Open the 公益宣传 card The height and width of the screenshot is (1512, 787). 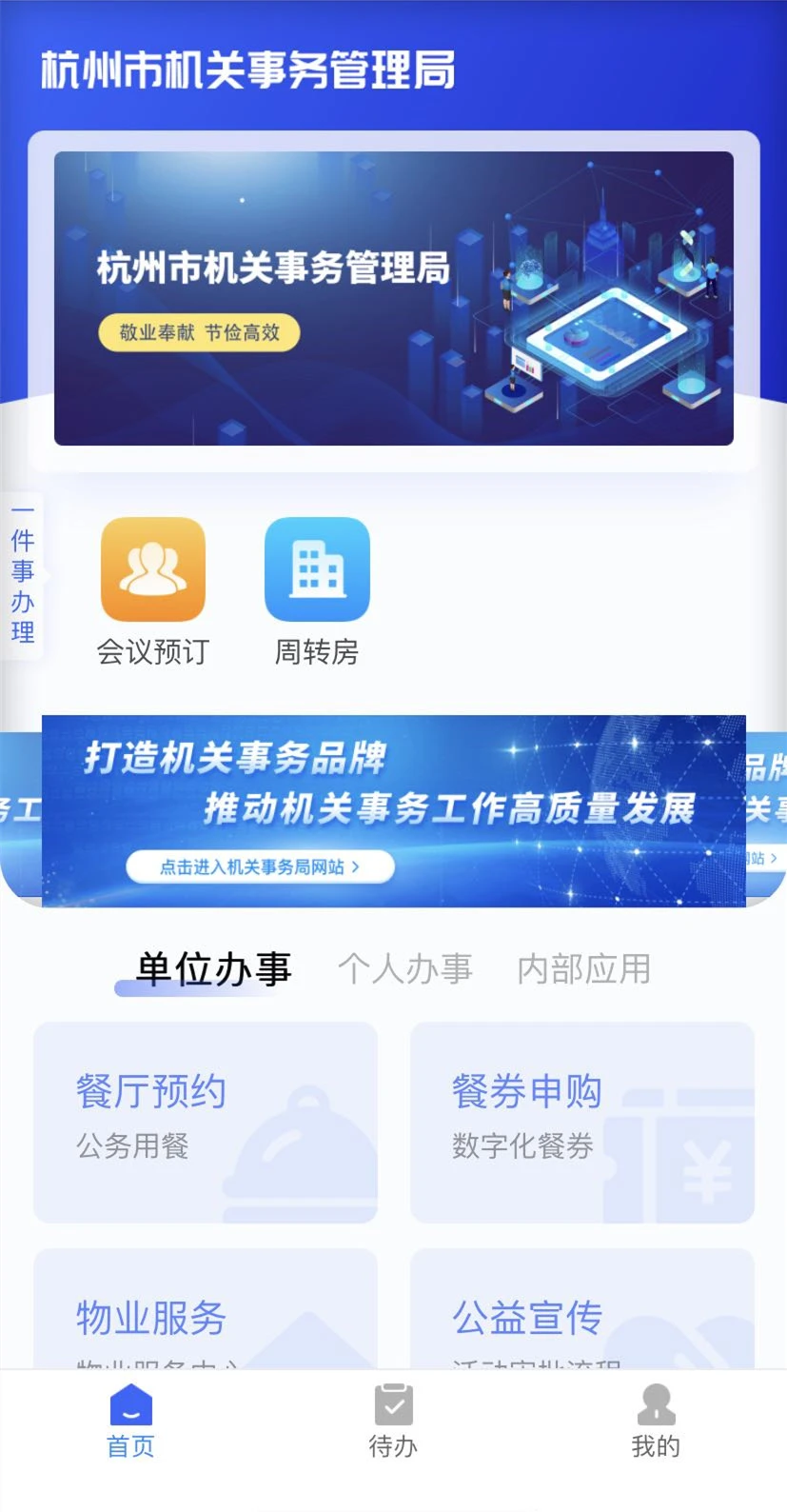pos(582,1309)
